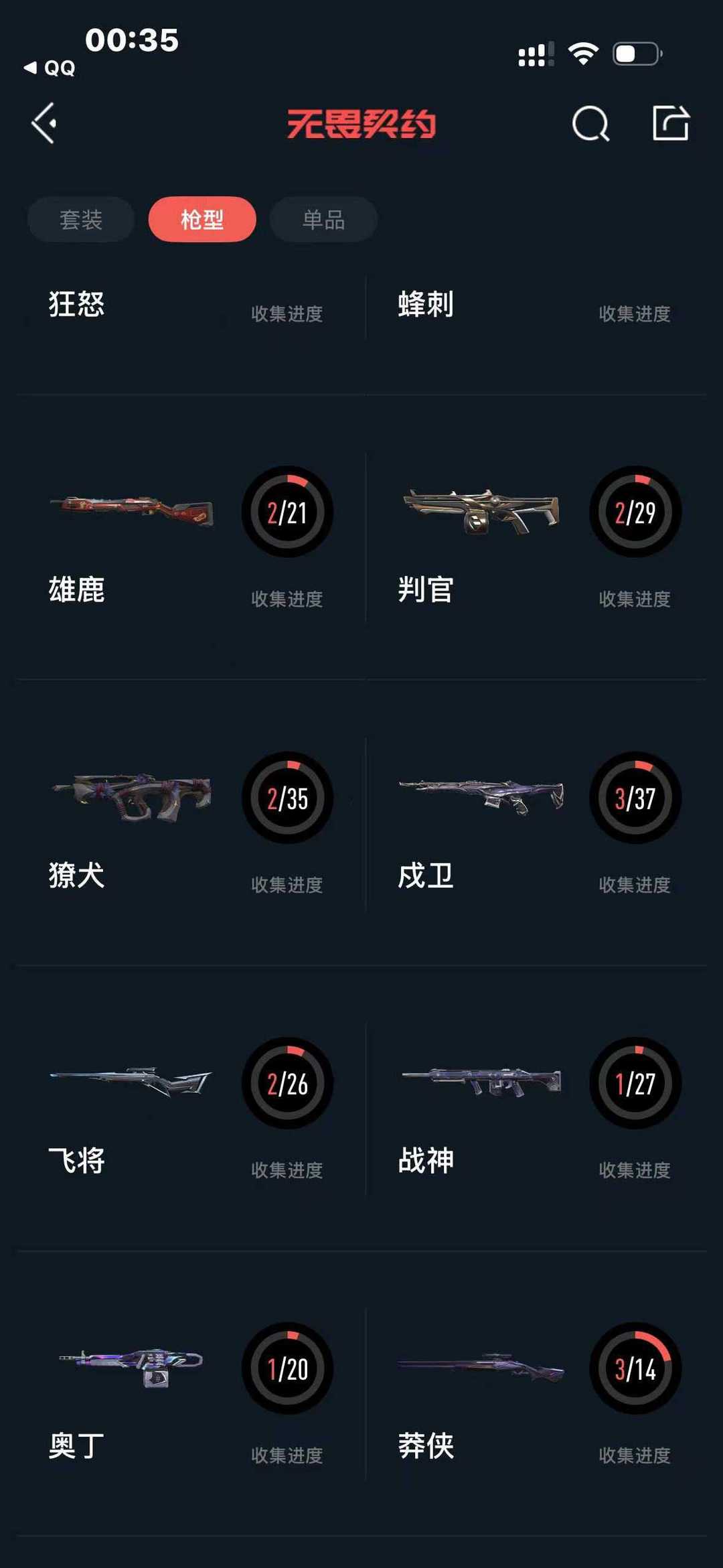View the 战神 weapon collection
This screenshot has width=723, height=1568.
point(536,1109)
